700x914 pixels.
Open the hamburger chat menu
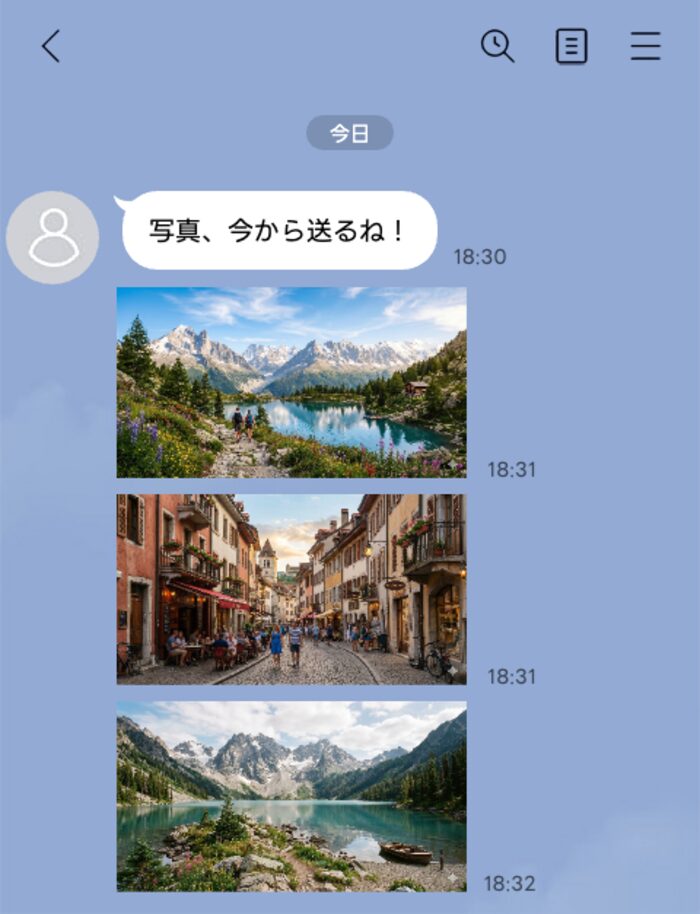click(x=645, y=46)
